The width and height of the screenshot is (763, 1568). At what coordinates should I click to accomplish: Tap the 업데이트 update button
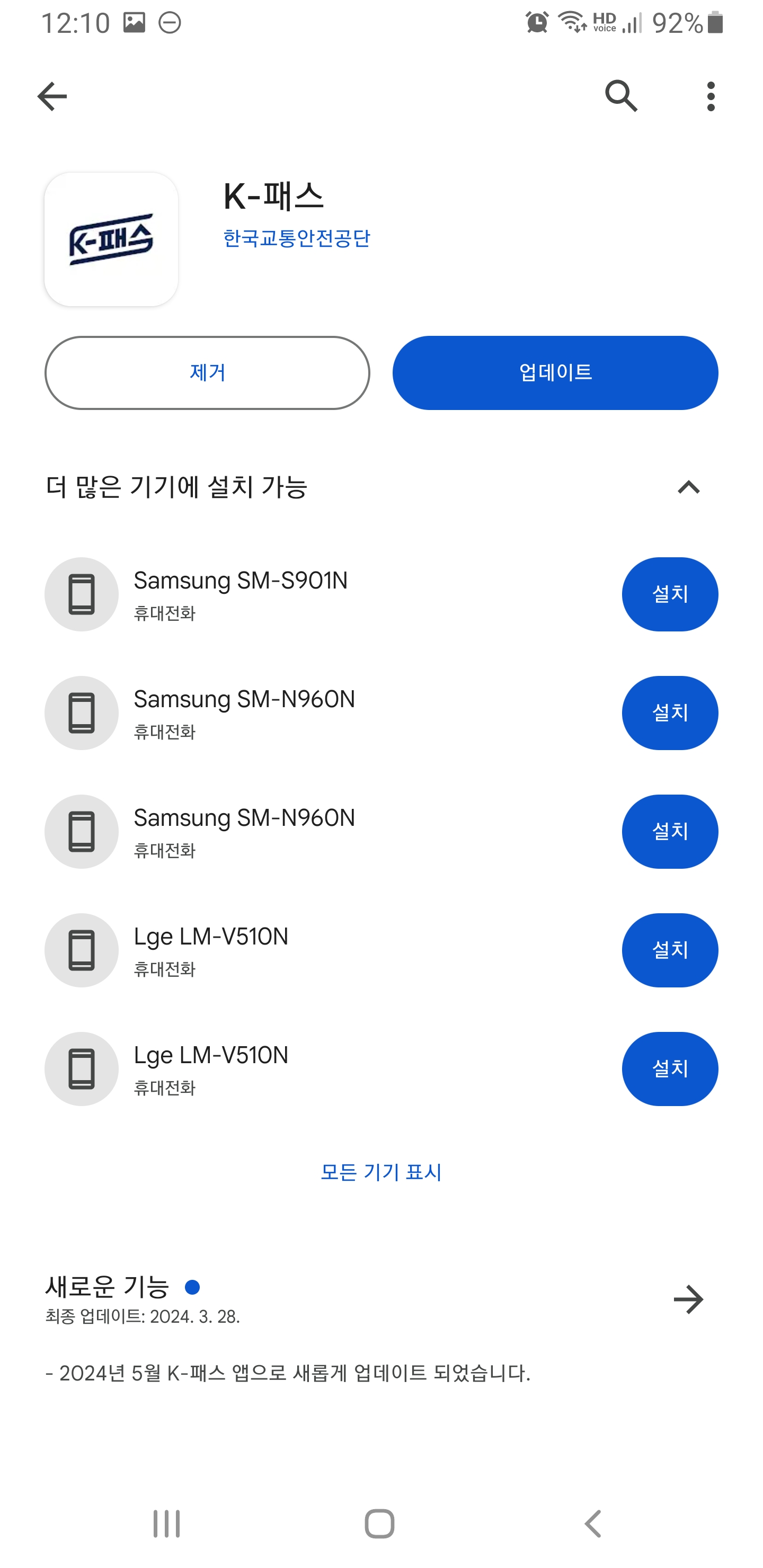(x=555, y=372)
